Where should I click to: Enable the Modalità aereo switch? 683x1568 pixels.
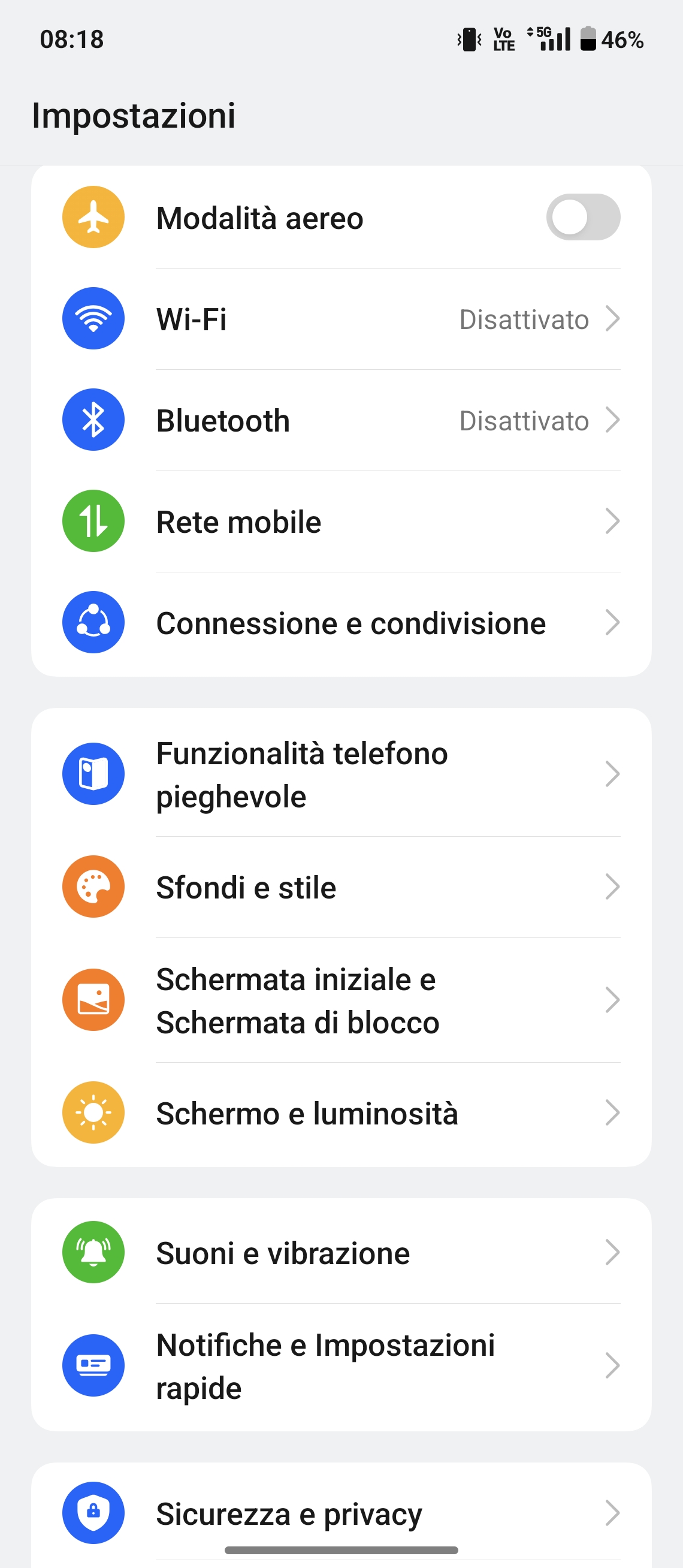click(582, 218)
